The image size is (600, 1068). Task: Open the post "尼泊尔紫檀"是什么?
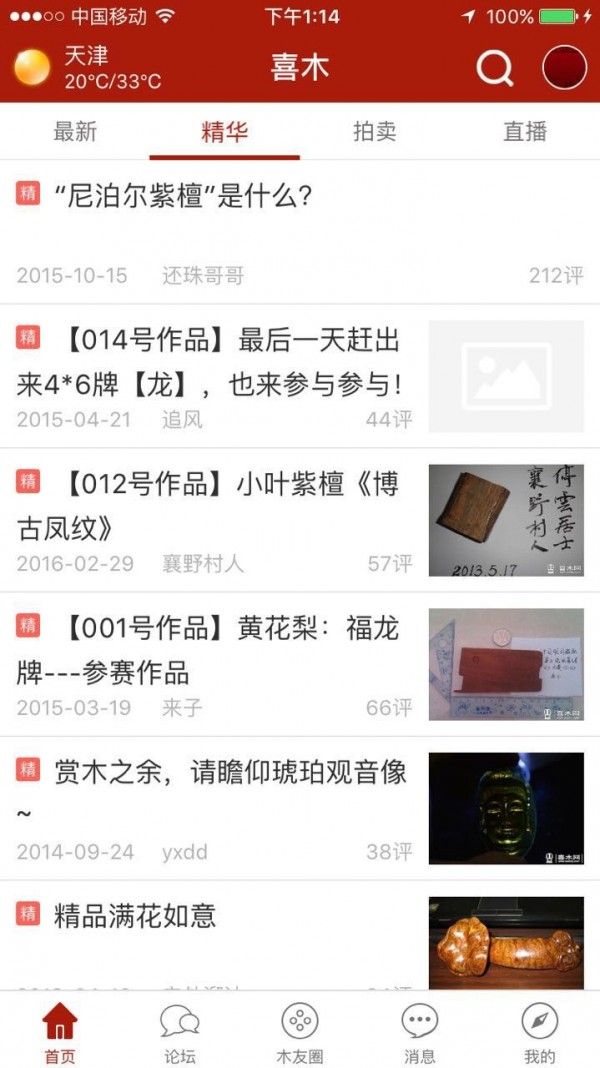[x=300, y=232]
